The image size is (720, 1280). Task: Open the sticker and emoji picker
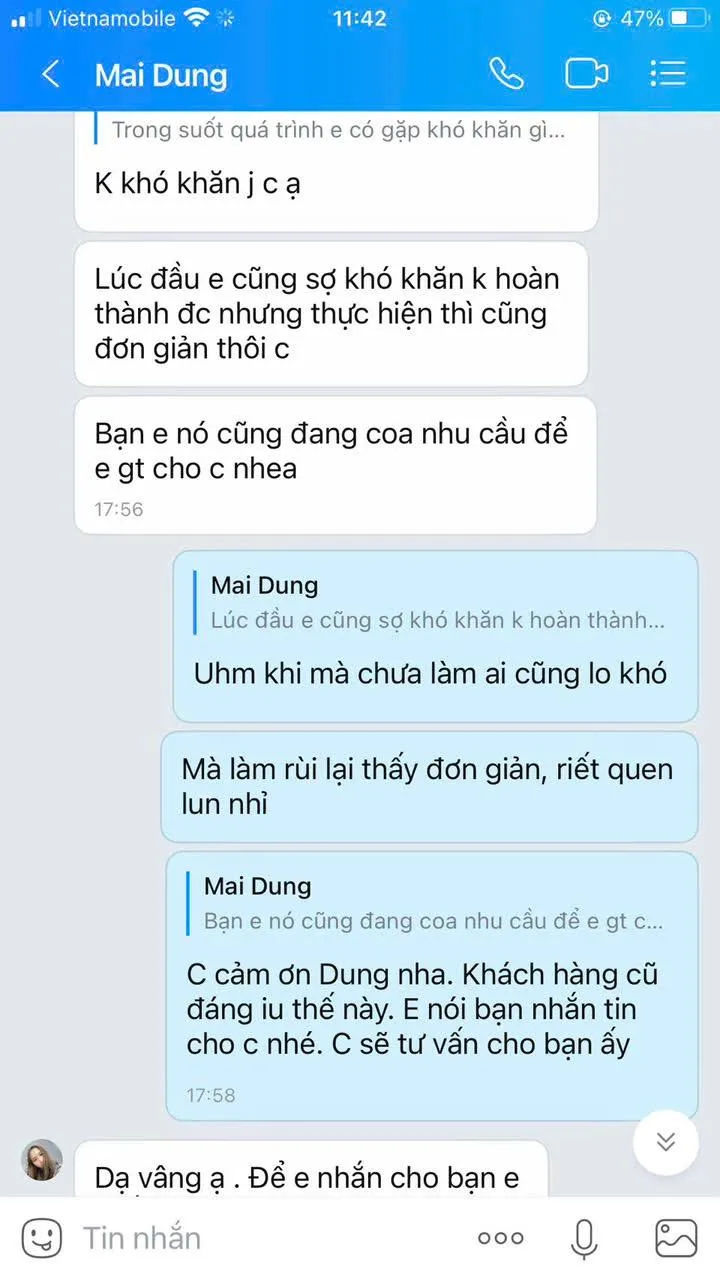[42, 1238]
